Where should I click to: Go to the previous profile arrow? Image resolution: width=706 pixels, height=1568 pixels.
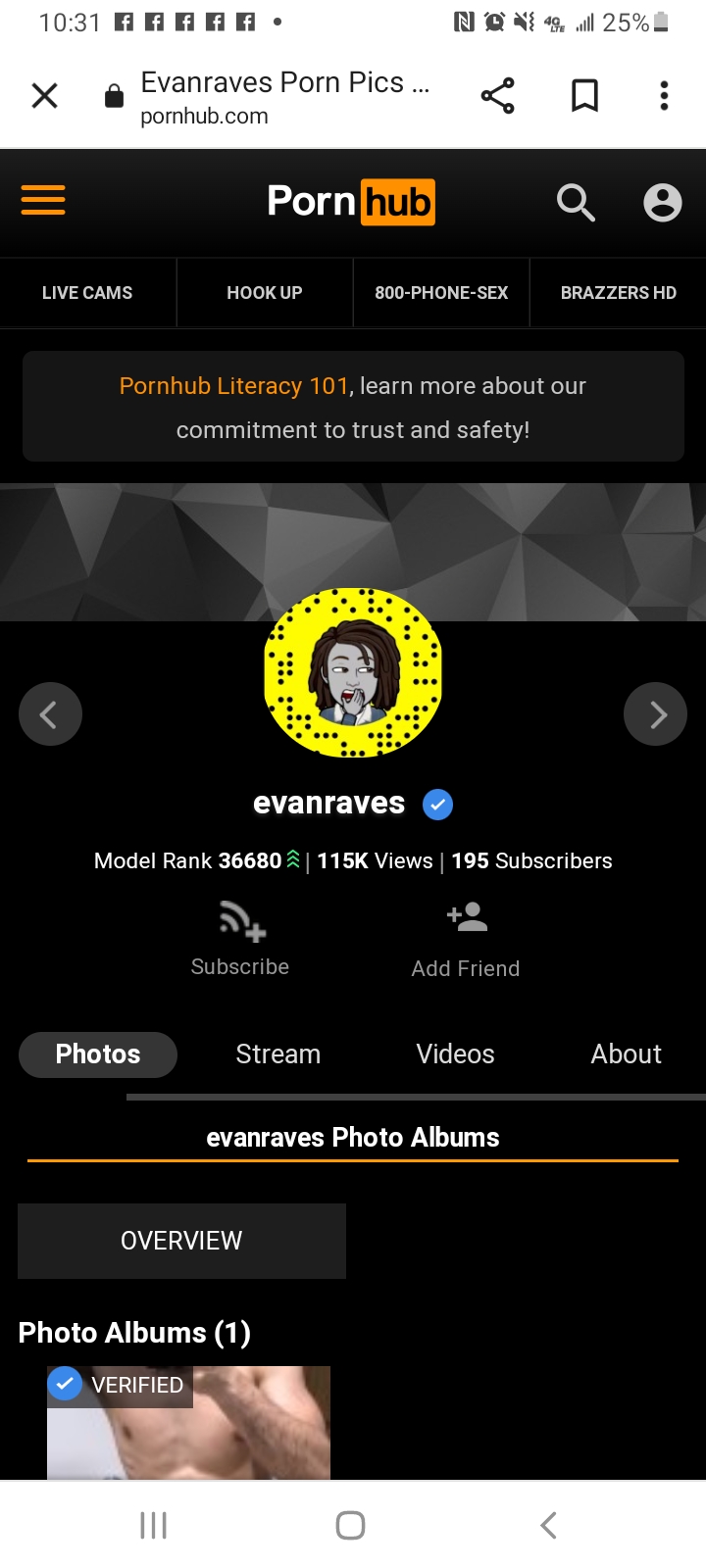point(50,714)
